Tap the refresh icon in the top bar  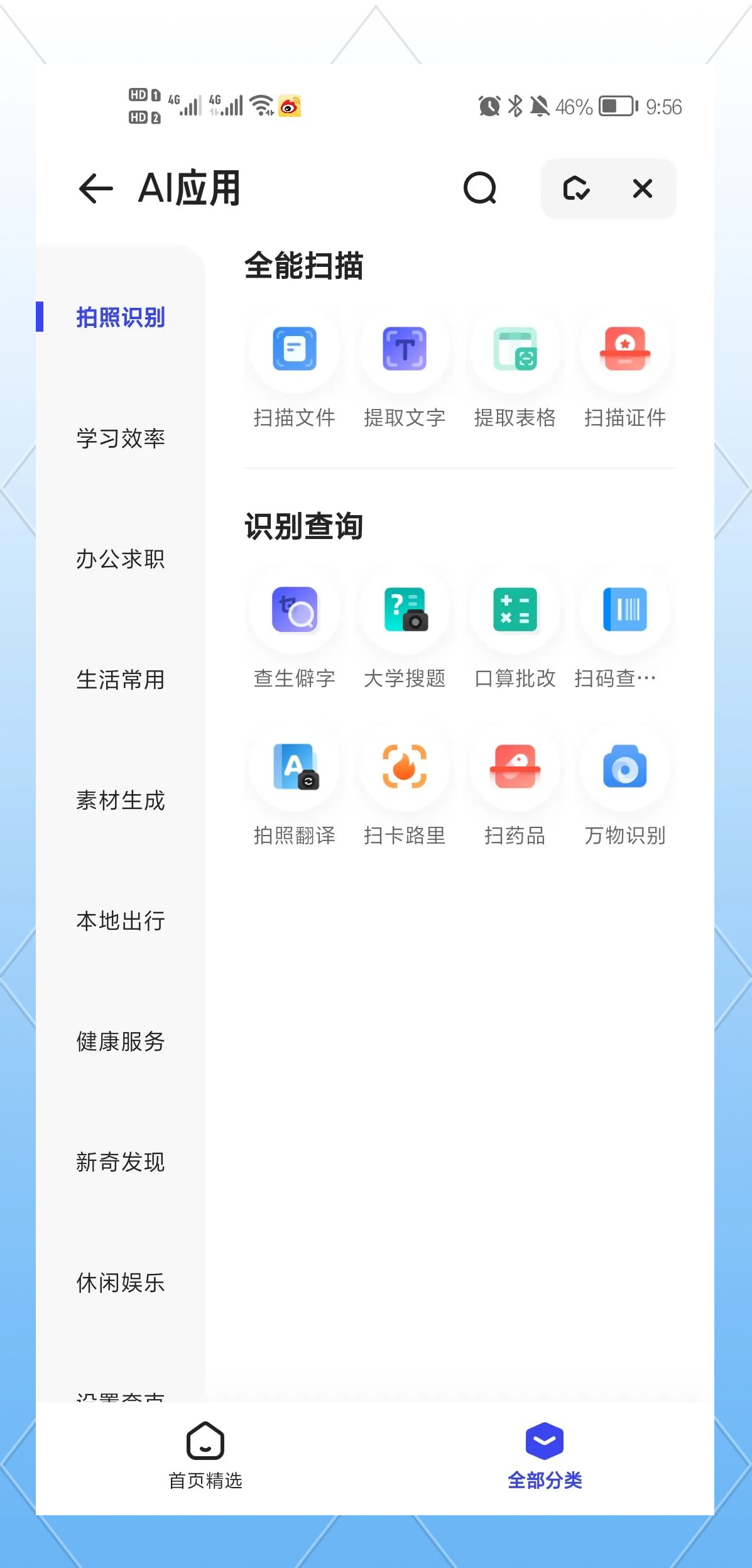pos(577,189)
